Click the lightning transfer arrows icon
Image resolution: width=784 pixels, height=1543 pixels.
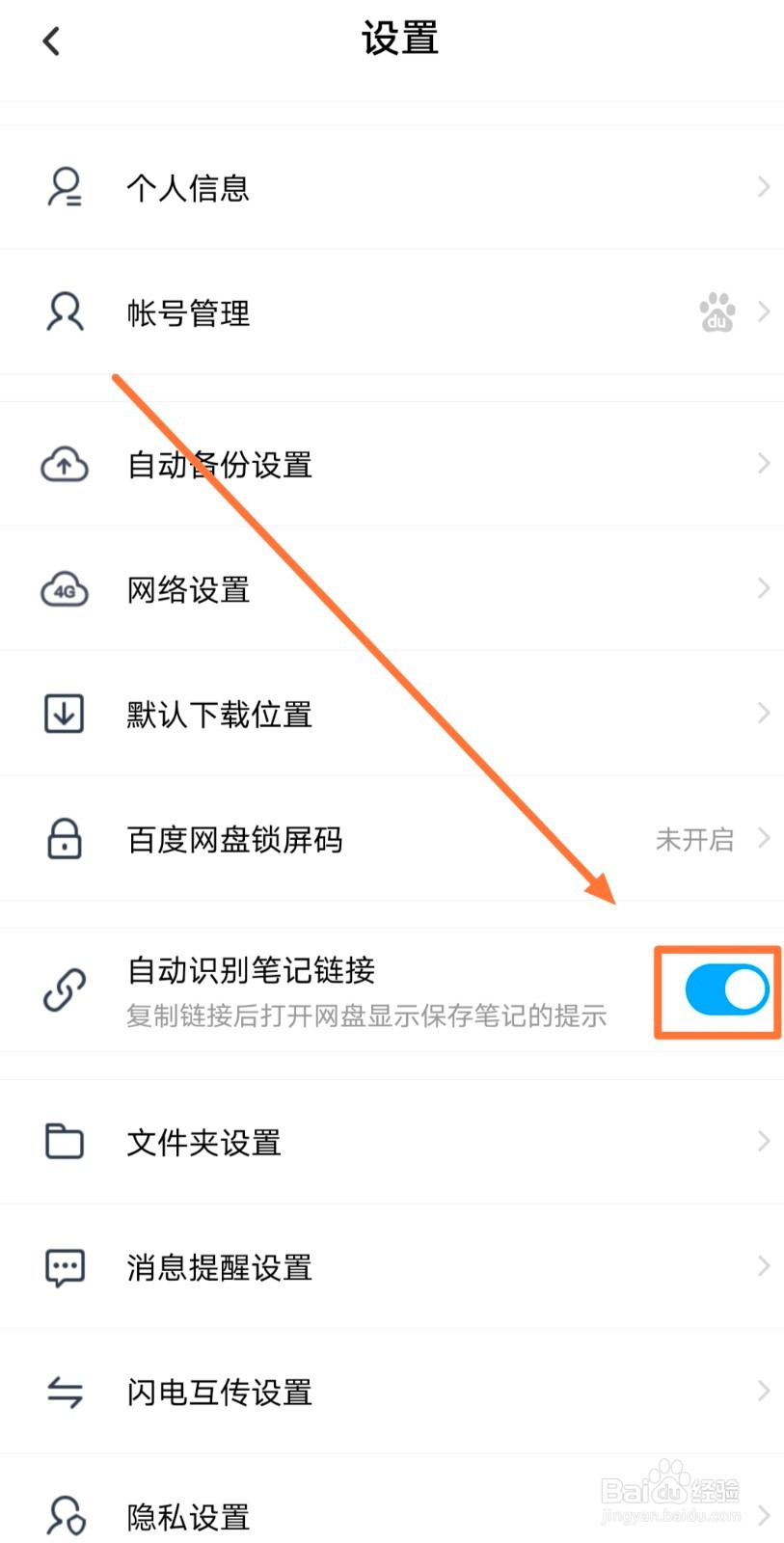[x=64, y=1392]
